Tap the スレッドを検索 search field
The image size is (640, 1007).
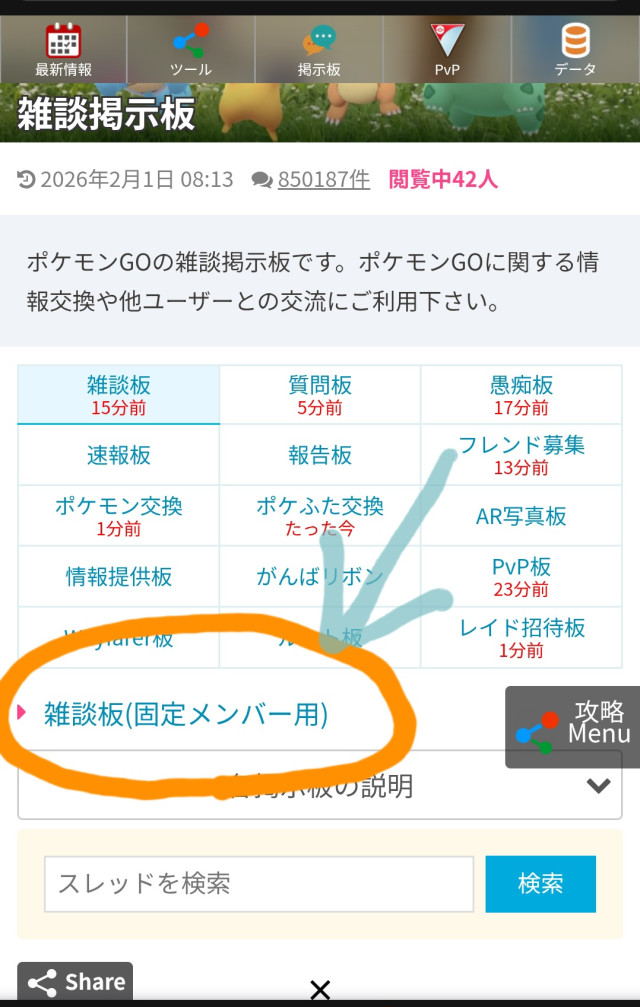point(259,884)
